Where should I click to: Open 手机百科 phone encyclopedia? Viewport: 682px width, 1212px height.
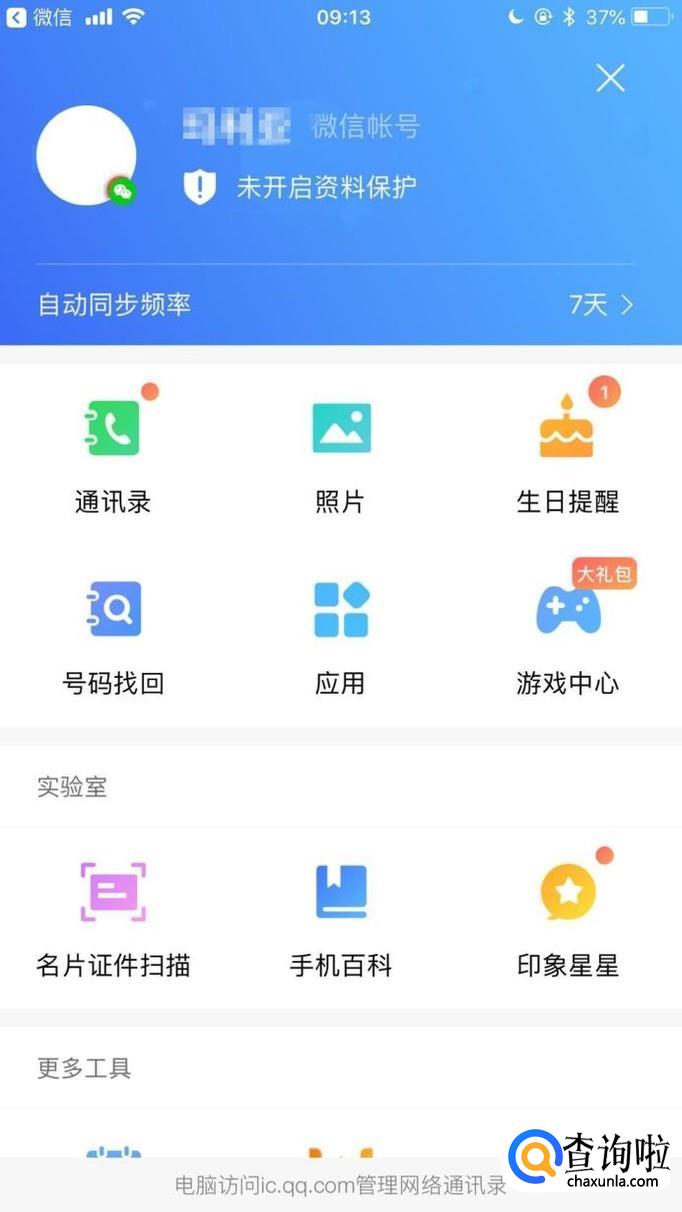point(341,914)
